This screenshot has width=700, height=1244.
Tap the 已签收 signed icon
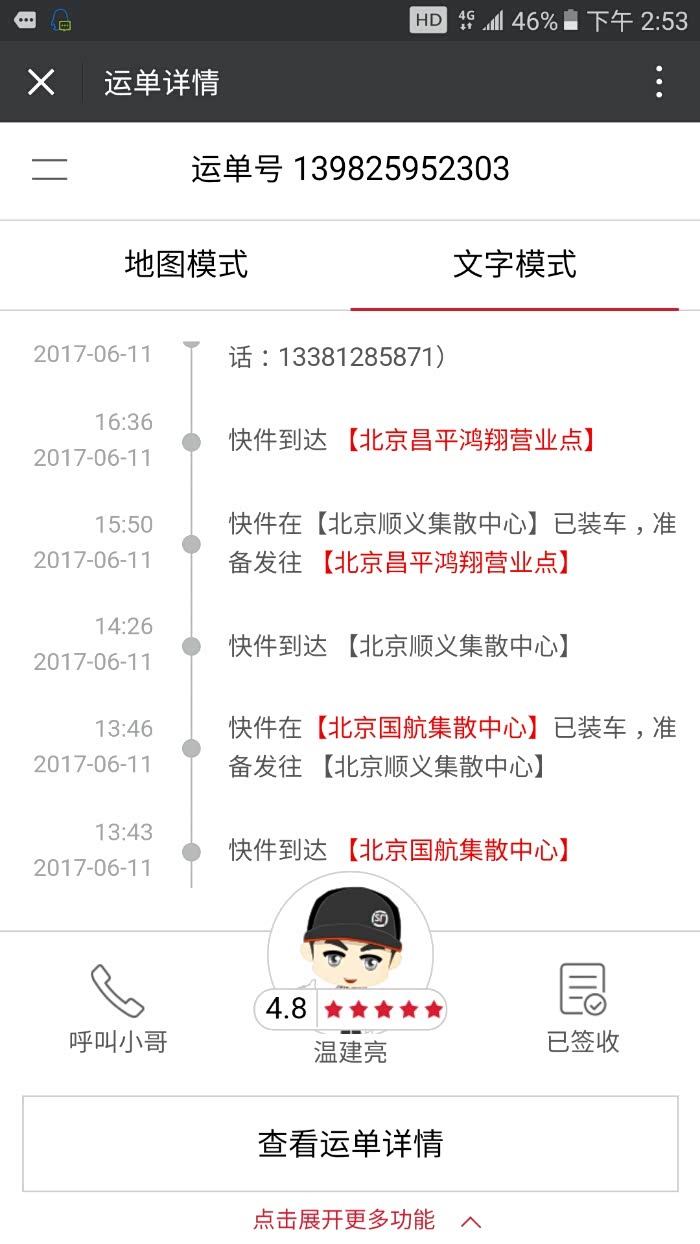[x=583, y=1008]
